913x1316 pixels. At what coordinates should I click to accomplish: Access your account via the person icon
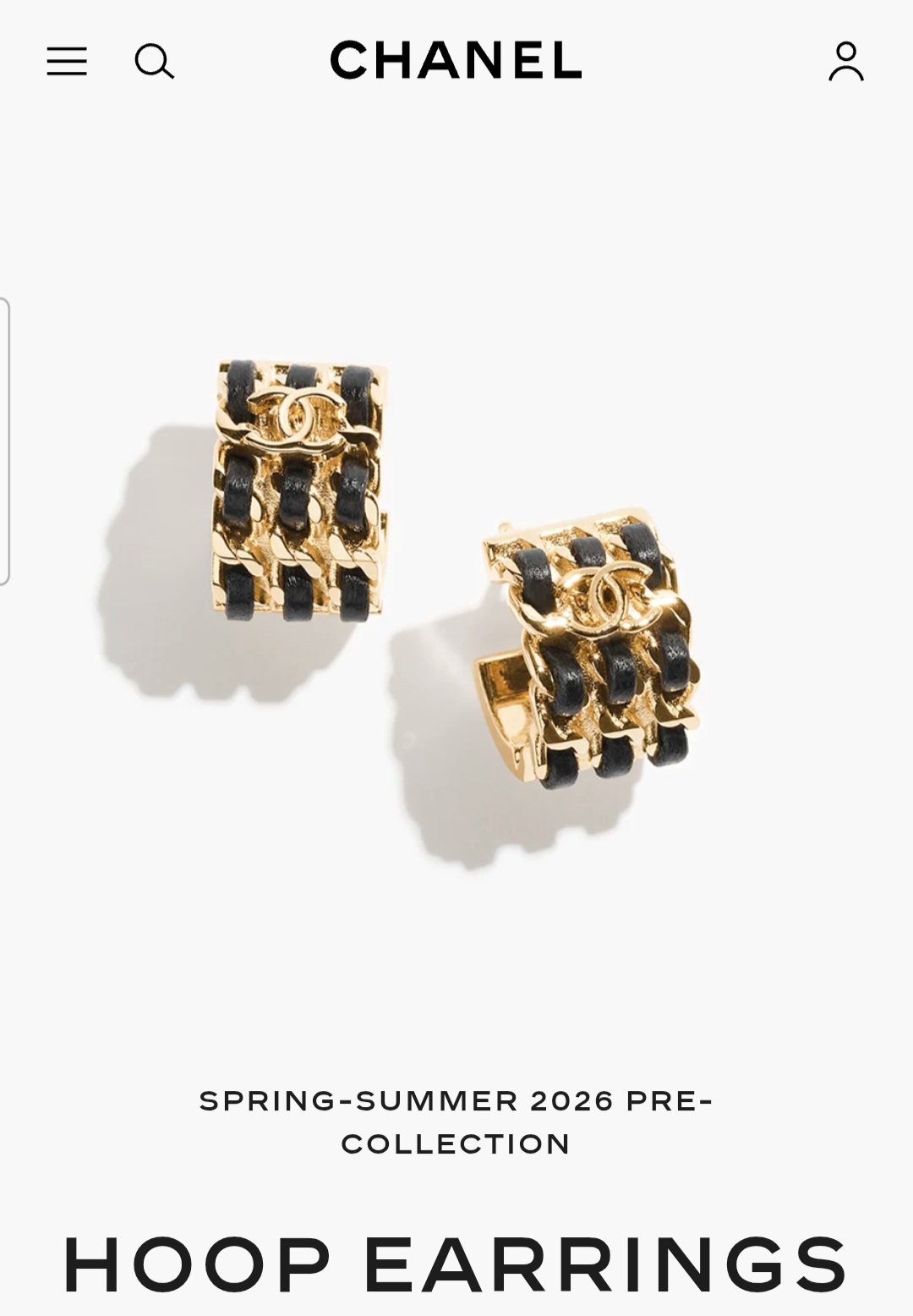(x=845, y=63)
